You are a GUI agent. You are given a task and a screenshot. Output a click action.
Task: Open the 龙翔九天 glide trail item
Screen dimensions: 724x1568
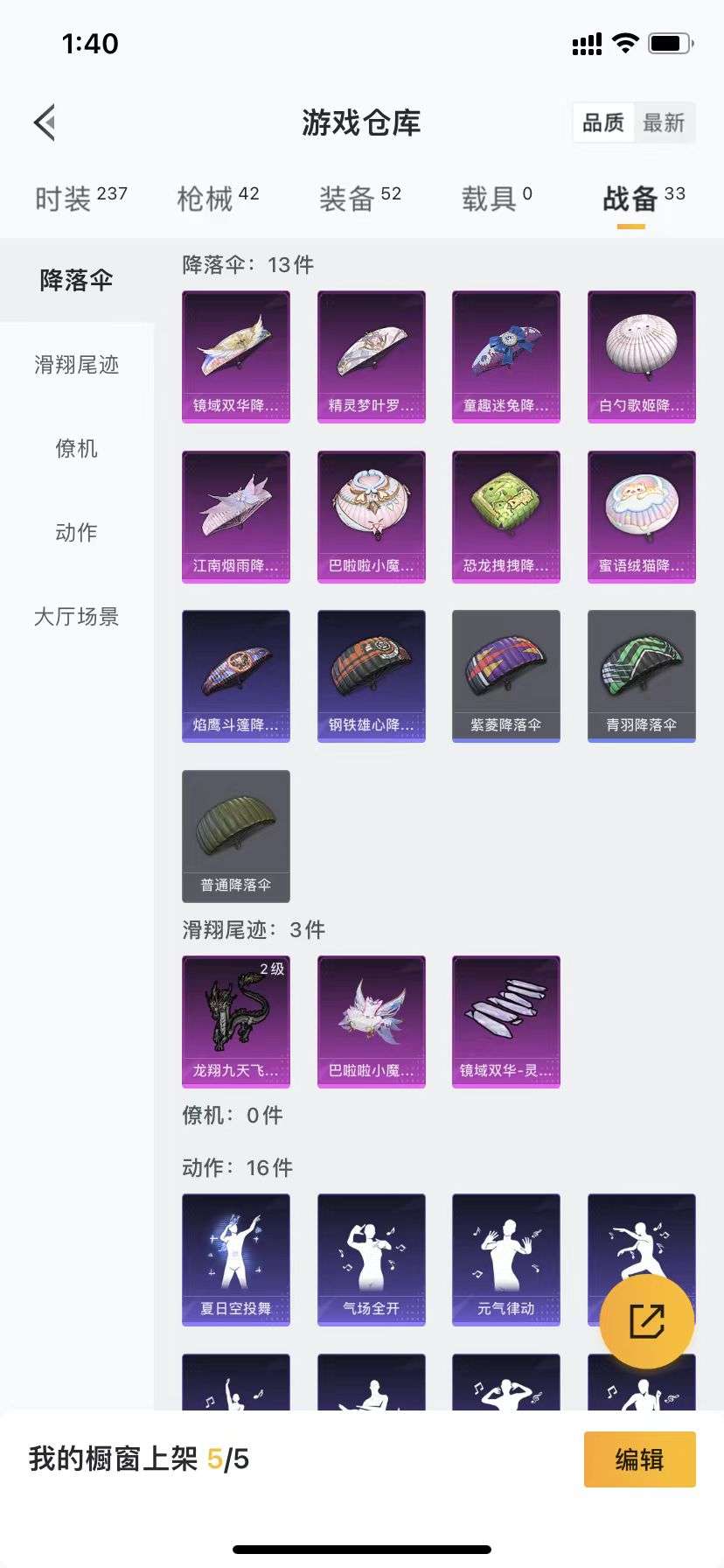pyautogui.click(x=236, y=1021)
